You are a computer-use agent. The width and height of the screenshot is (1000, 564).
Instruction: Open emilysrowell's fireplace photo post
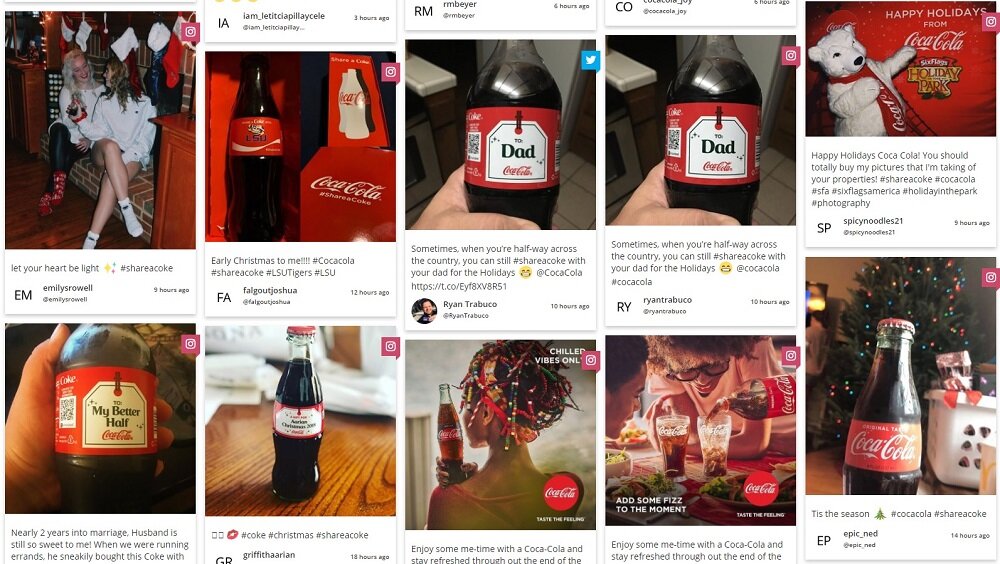pos(100,130)
